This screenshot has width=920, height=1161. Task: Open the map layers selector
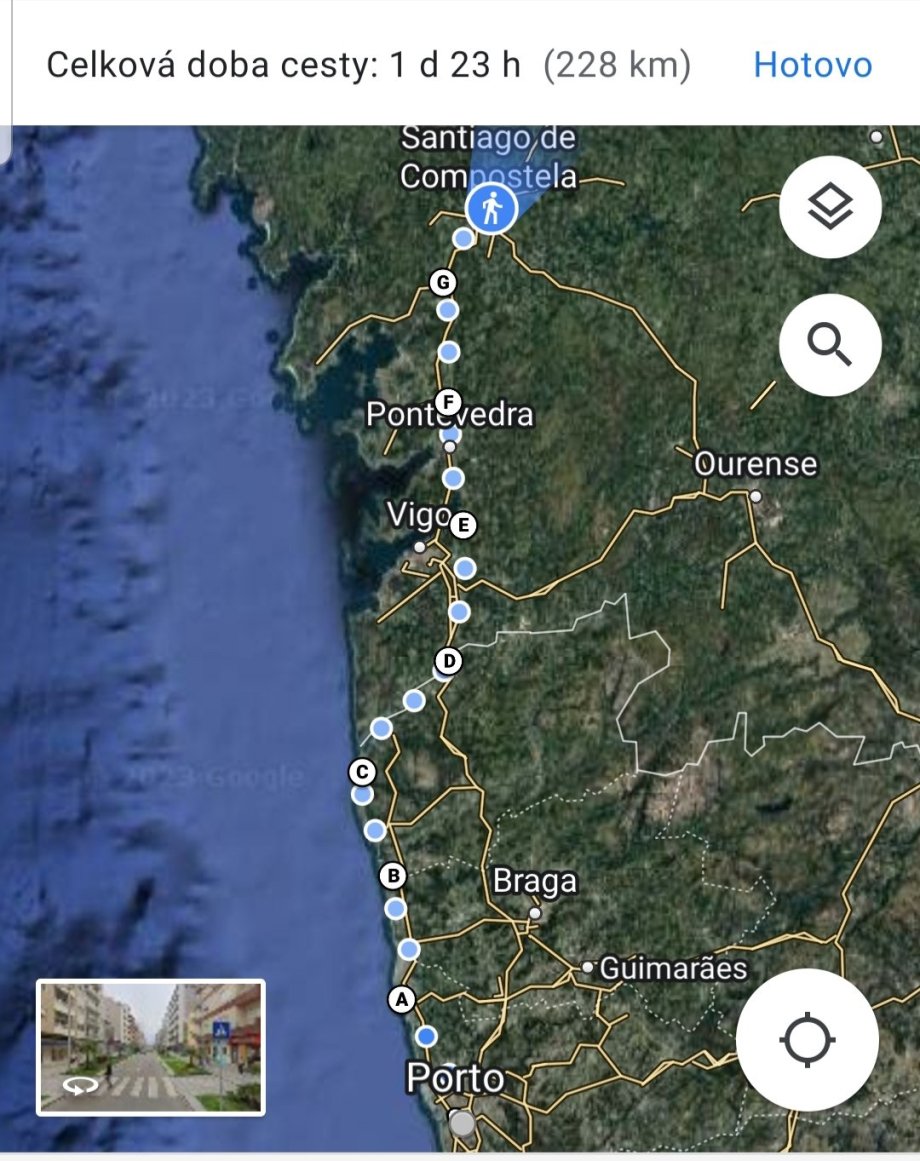click(830, 208)
